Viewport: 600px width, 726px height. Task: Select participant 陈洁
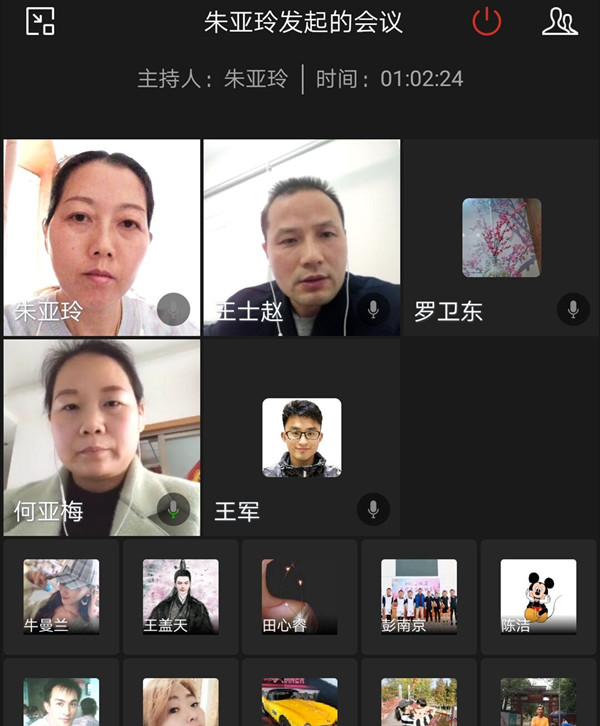point(538,597)
